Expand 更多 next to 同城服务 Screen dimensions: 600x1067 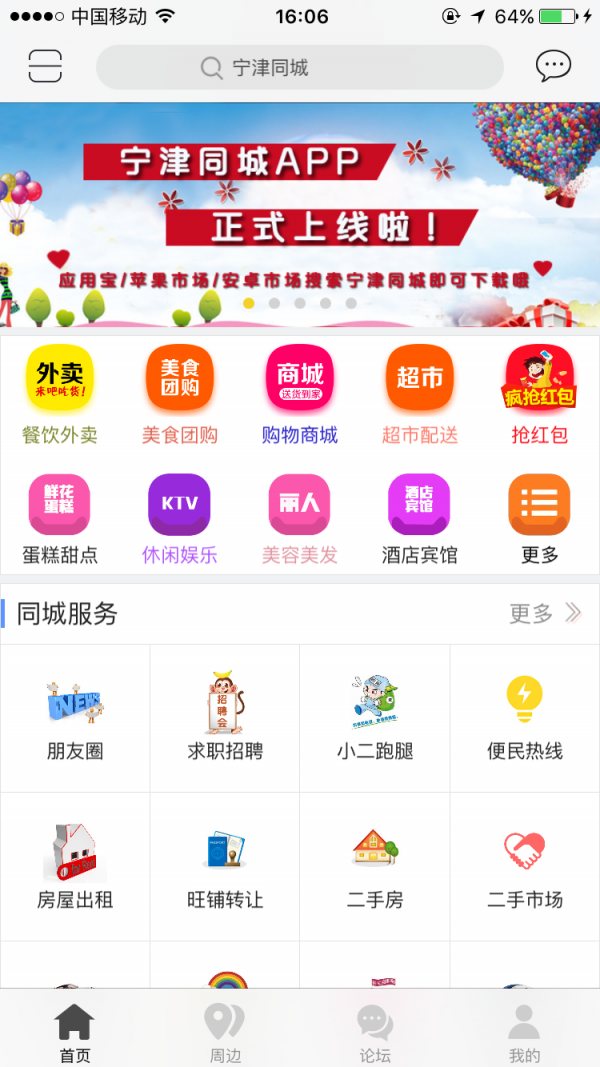(x=545, y=613)
